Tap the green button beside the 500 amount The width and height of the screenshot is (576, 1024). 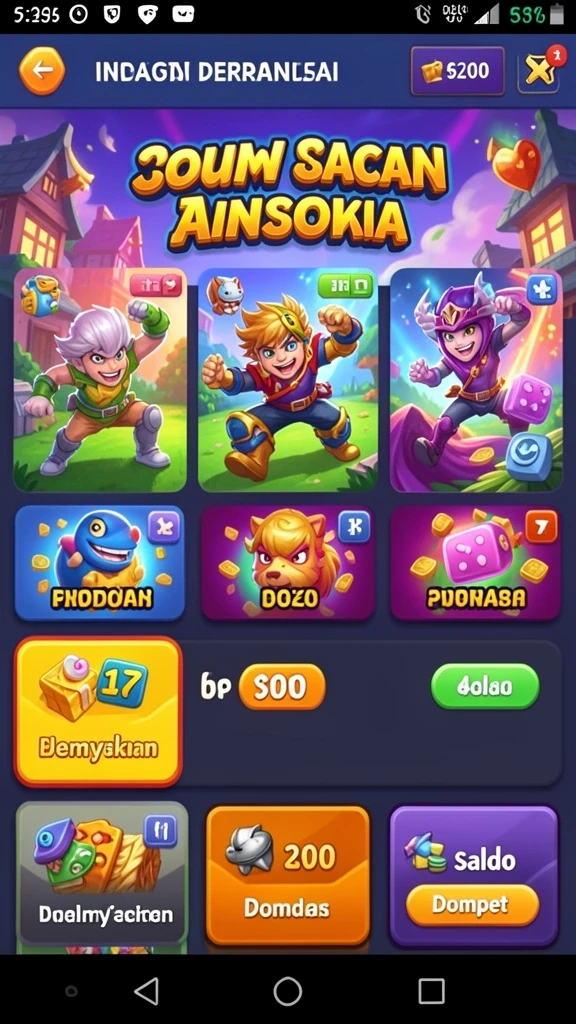point(485,686)
